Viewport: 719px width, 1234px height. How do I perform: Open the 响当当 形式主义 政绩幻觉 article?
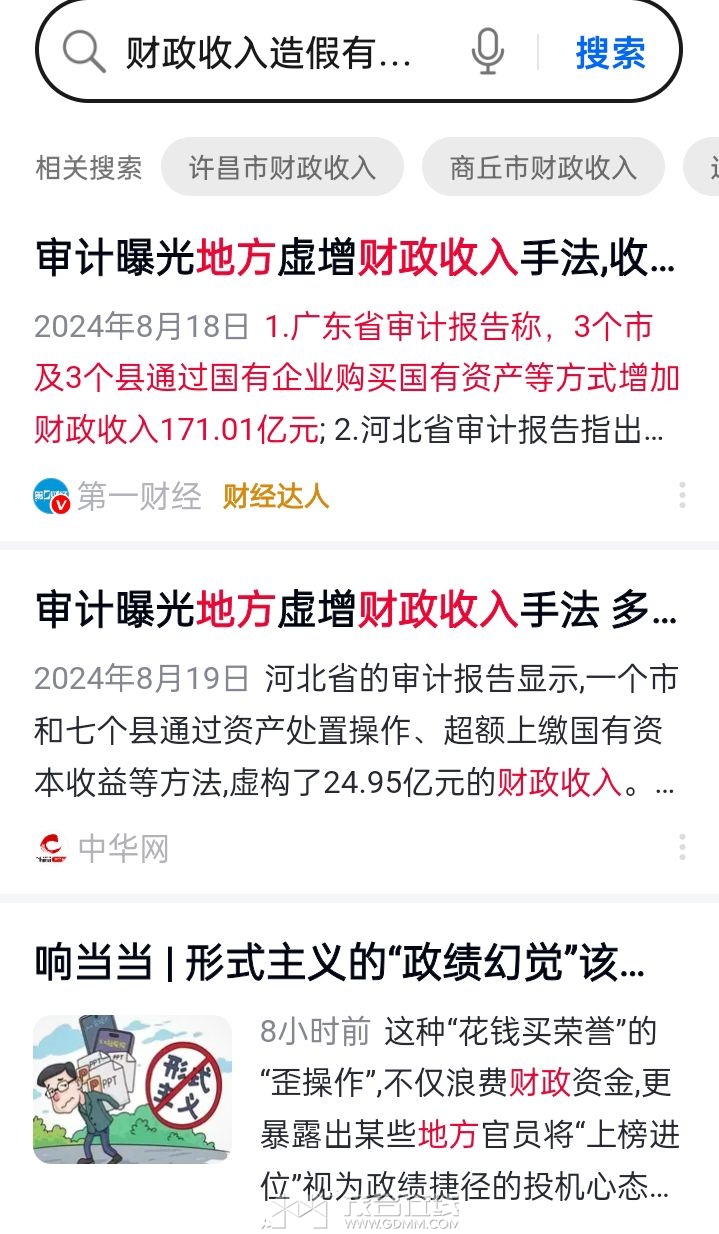340,962
